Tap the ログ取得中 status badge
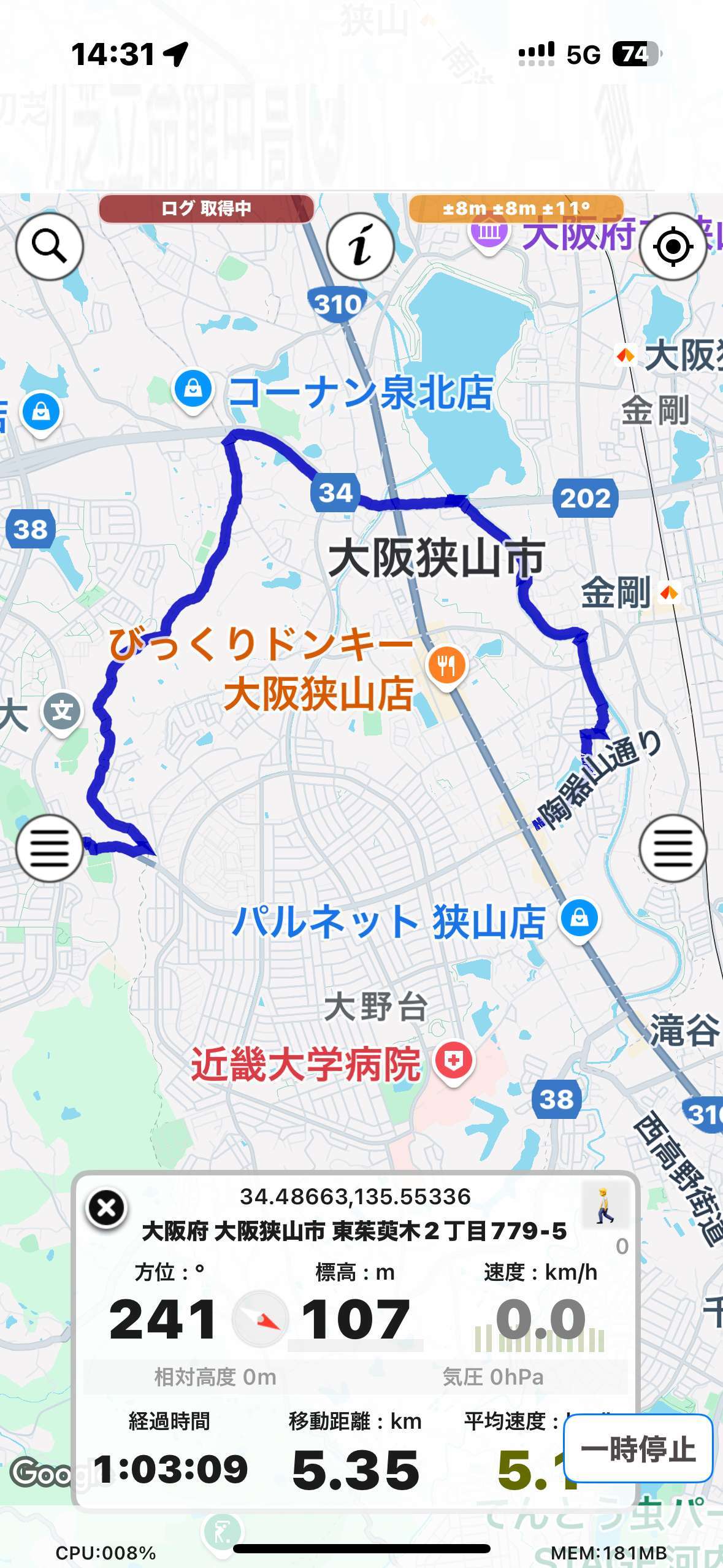The height and width of the screenshot is (1568, 723). pos(206,209)
